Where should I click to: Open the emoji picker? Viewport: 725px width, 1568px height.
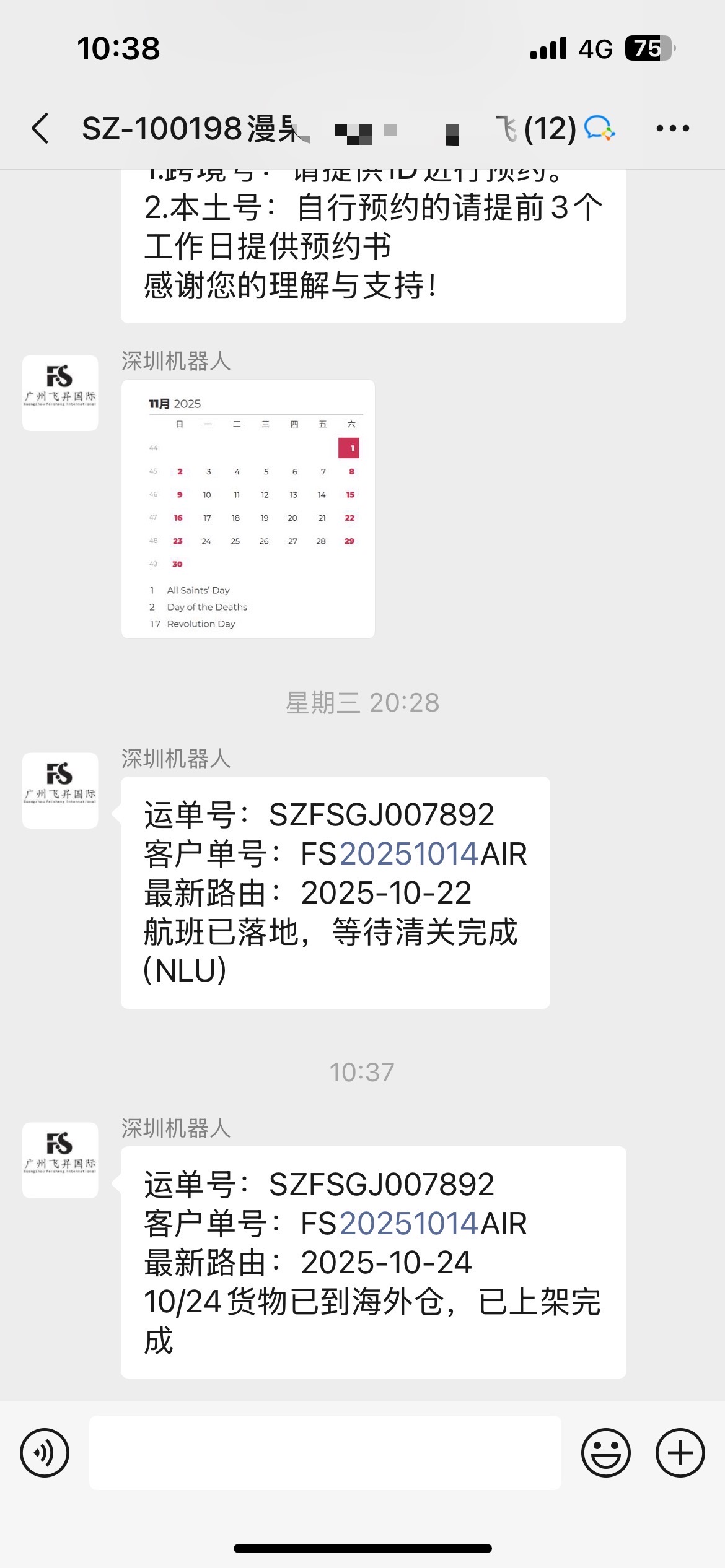point(605,1452)
